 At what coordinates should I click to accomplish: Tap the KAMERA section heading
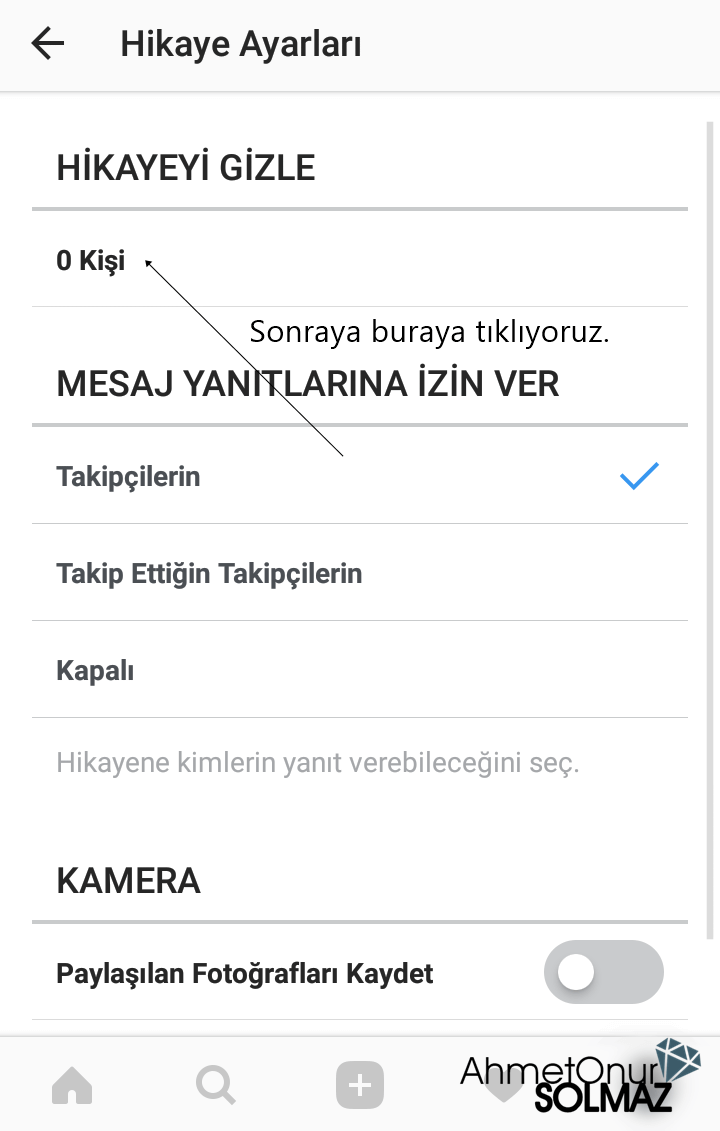(x=129, y=880)
